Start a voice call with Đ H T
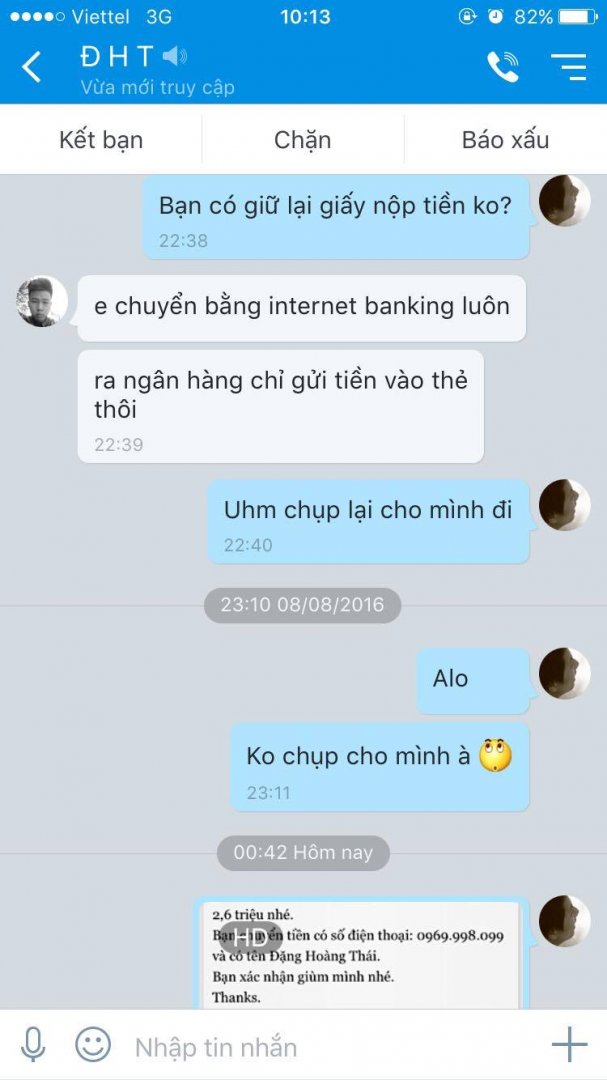 pyautogui.click(x=503, y=67)
